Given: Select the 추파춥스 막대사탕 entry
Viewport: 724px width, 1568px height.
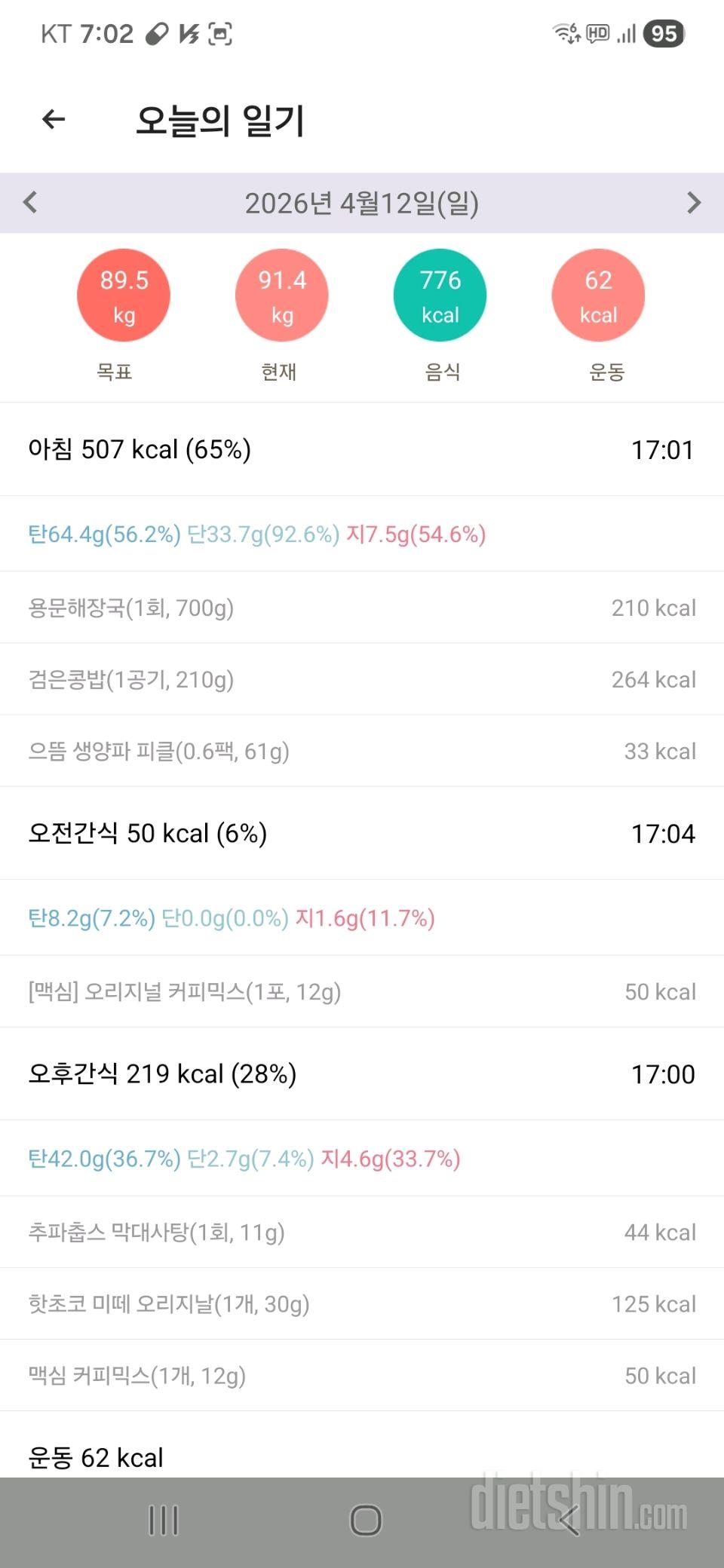Looking at the screenshot, I should 362,1232.
